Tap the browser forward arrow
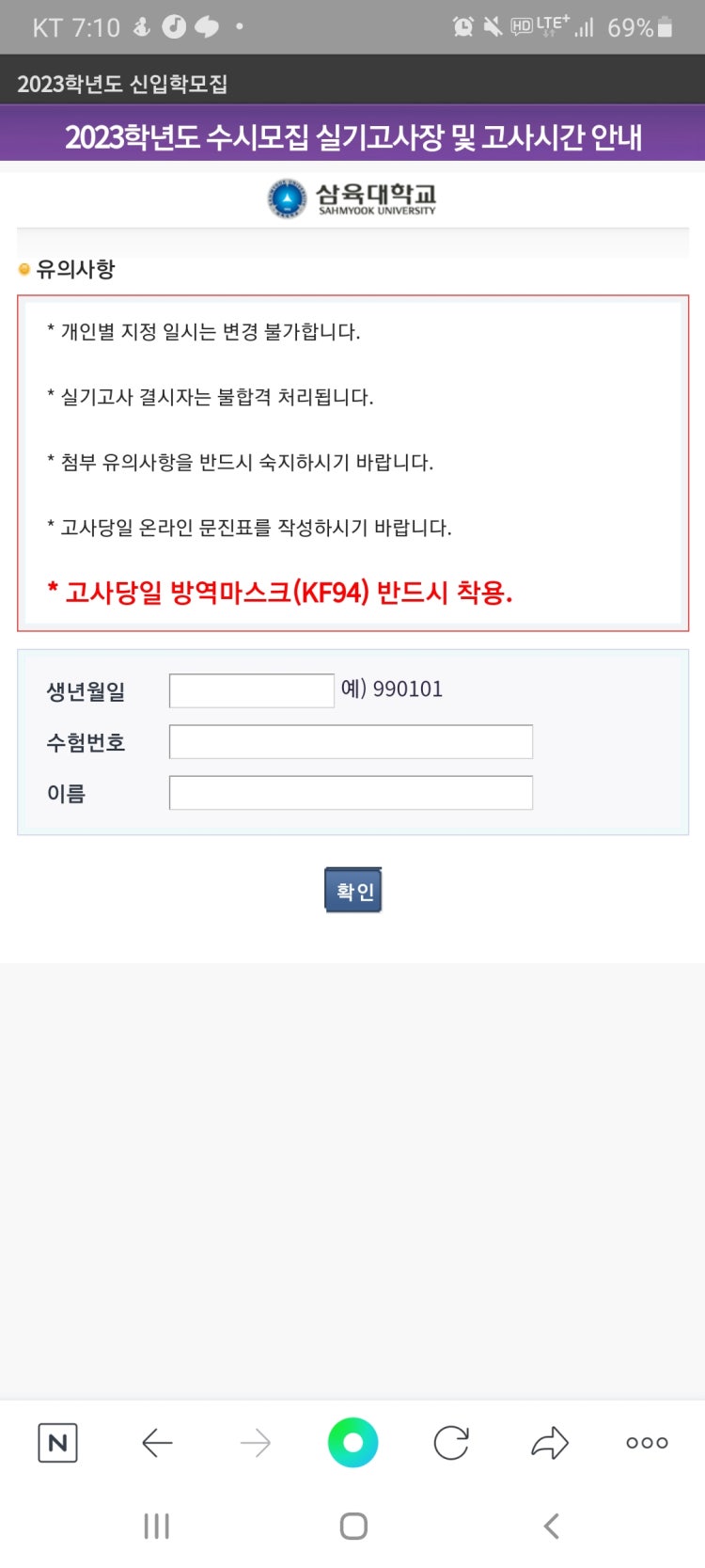The width and height of the screenshot is (705, 1568). click(255, 1442)
